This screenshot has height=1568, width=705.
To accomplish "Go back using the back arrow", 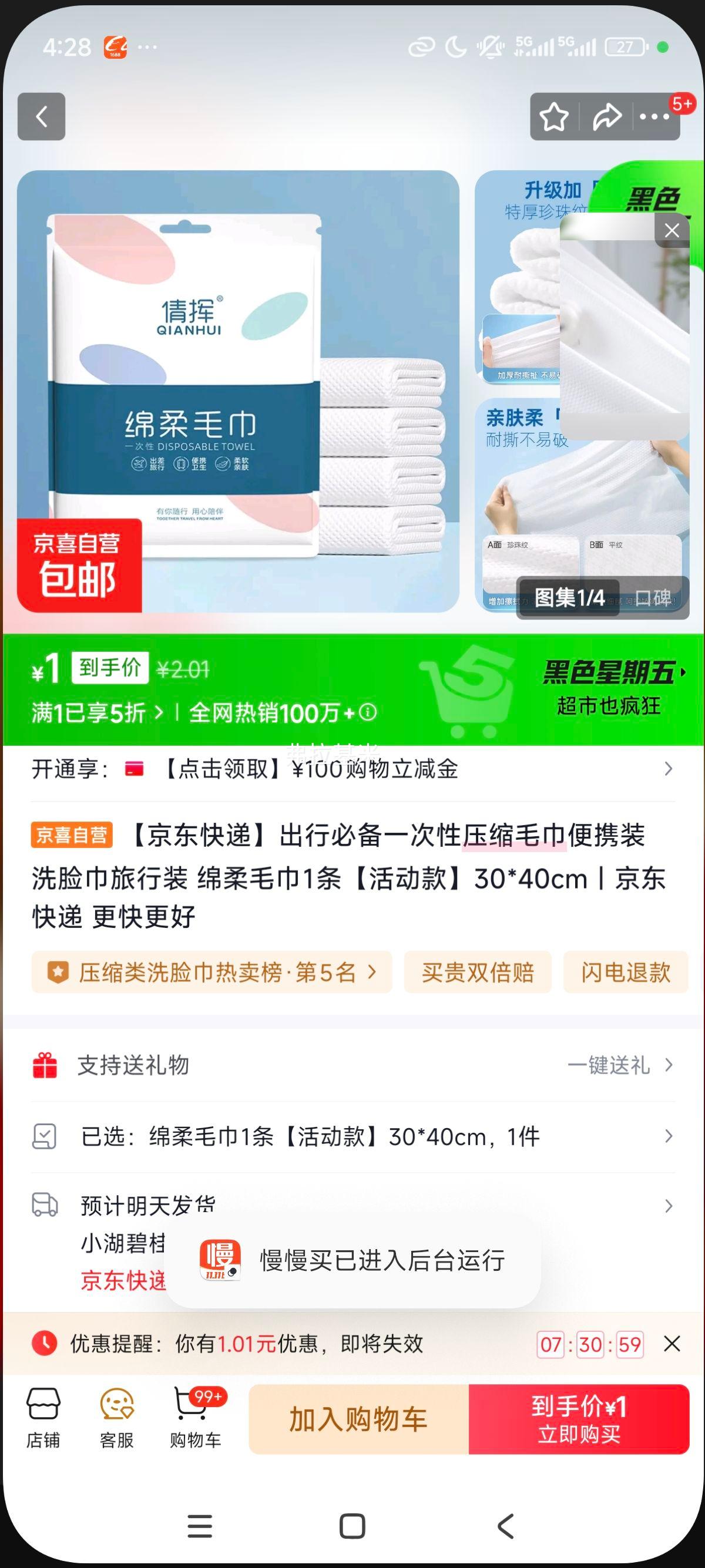I will (41, 117).
